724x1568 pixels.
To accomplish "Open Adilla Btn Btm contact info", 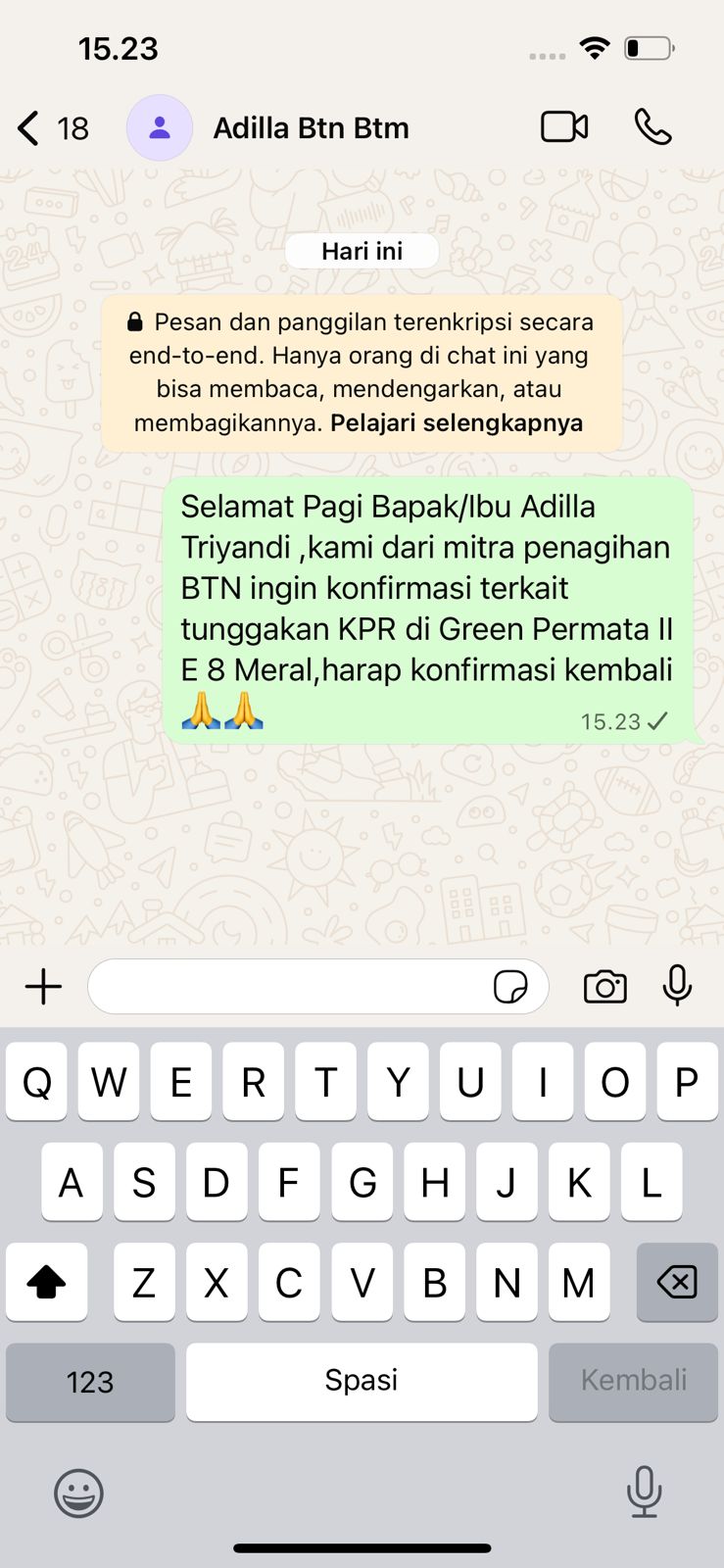I will (x=311, y=128).
